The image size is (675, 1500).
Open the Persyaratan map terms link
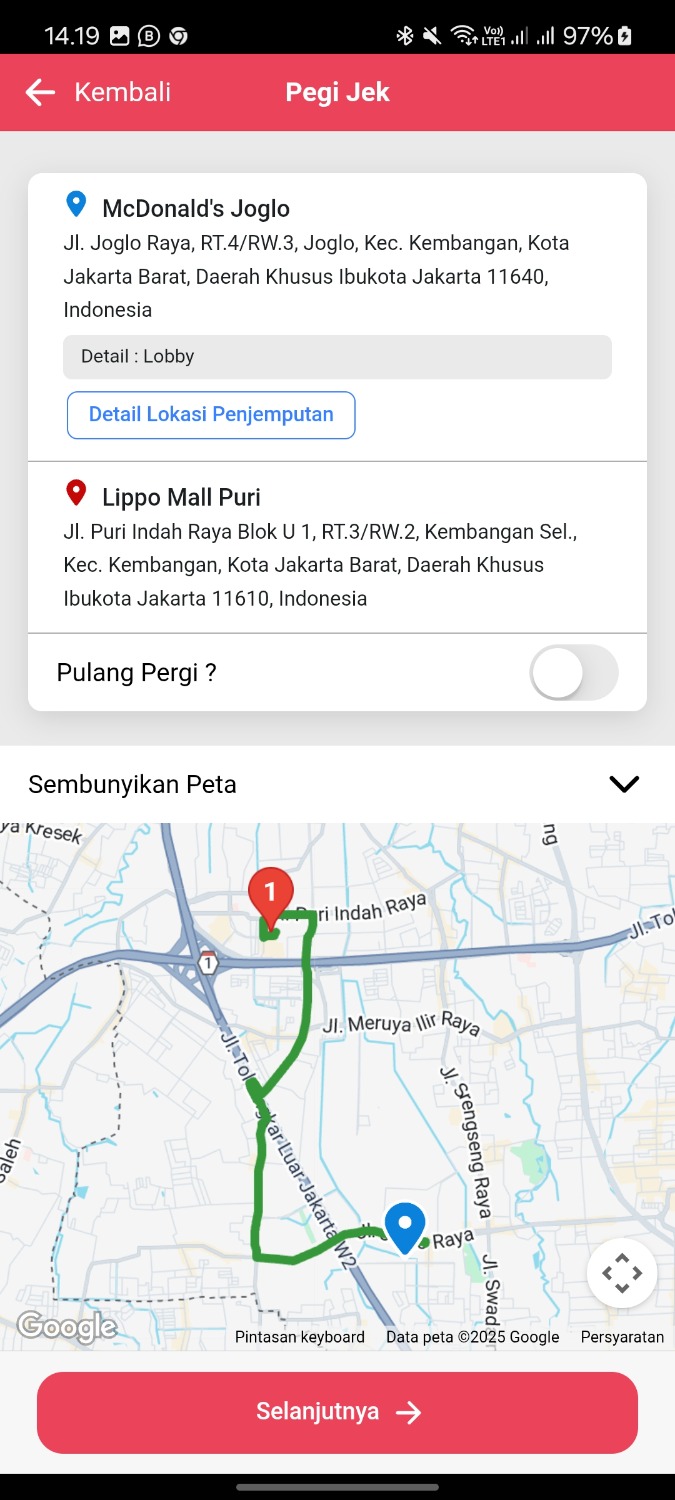[x=622, y=1337]
